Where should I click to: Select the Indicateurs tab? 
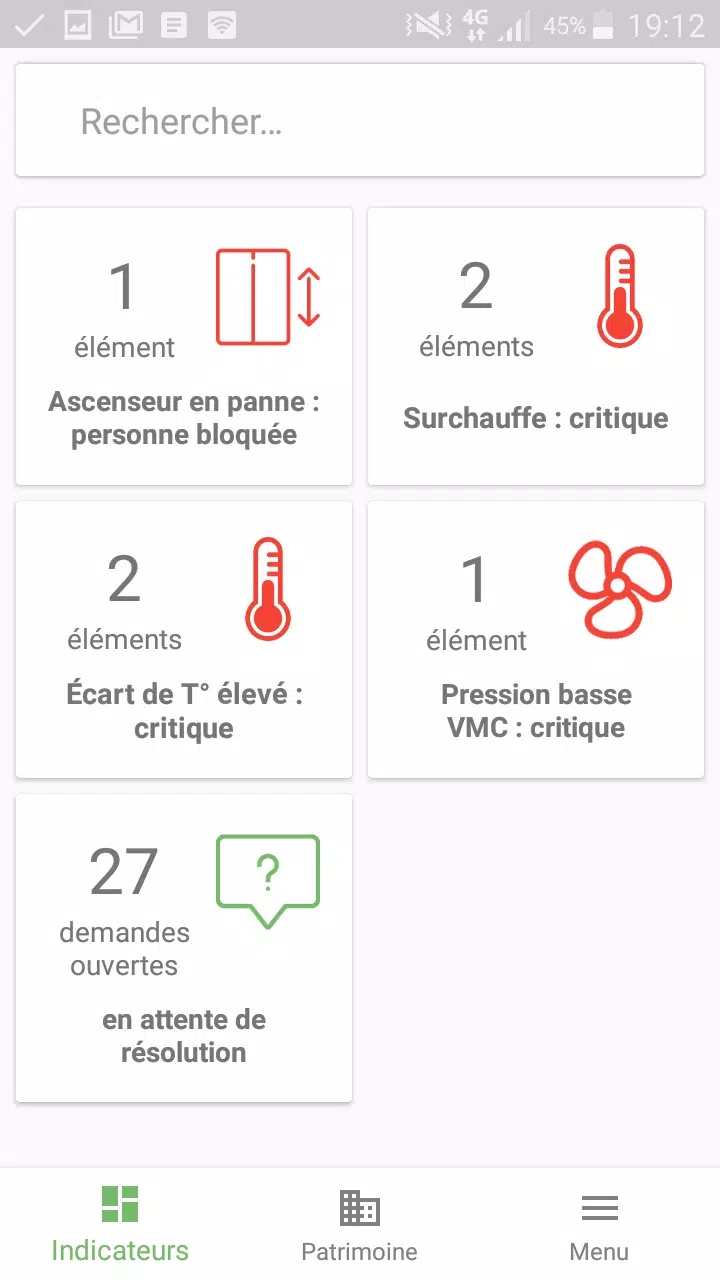click(120, 1224)
